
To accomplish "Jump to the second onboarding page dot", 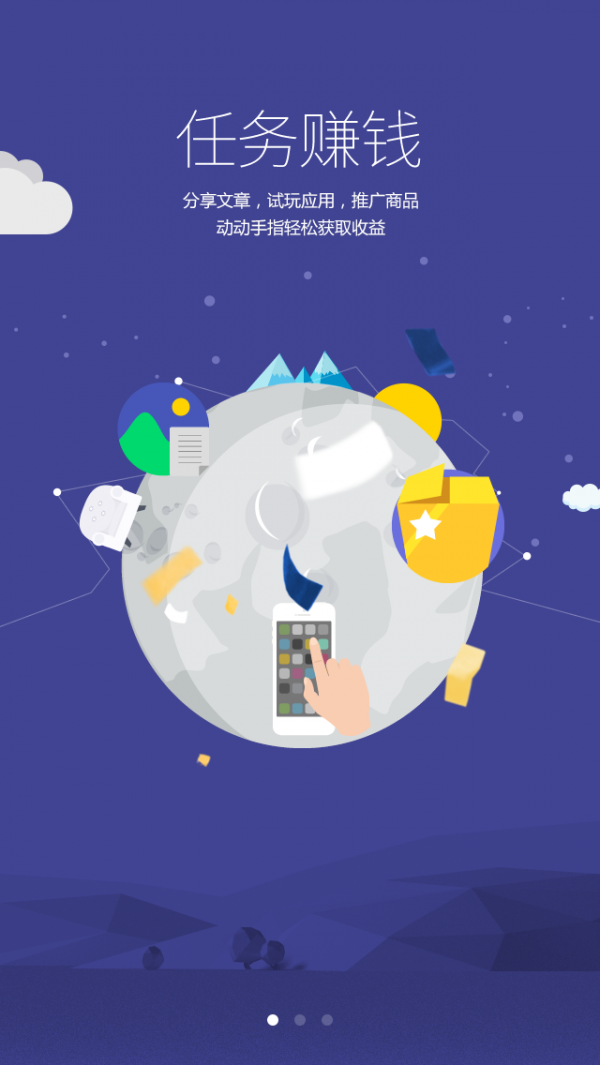I will coord(300,1020).
